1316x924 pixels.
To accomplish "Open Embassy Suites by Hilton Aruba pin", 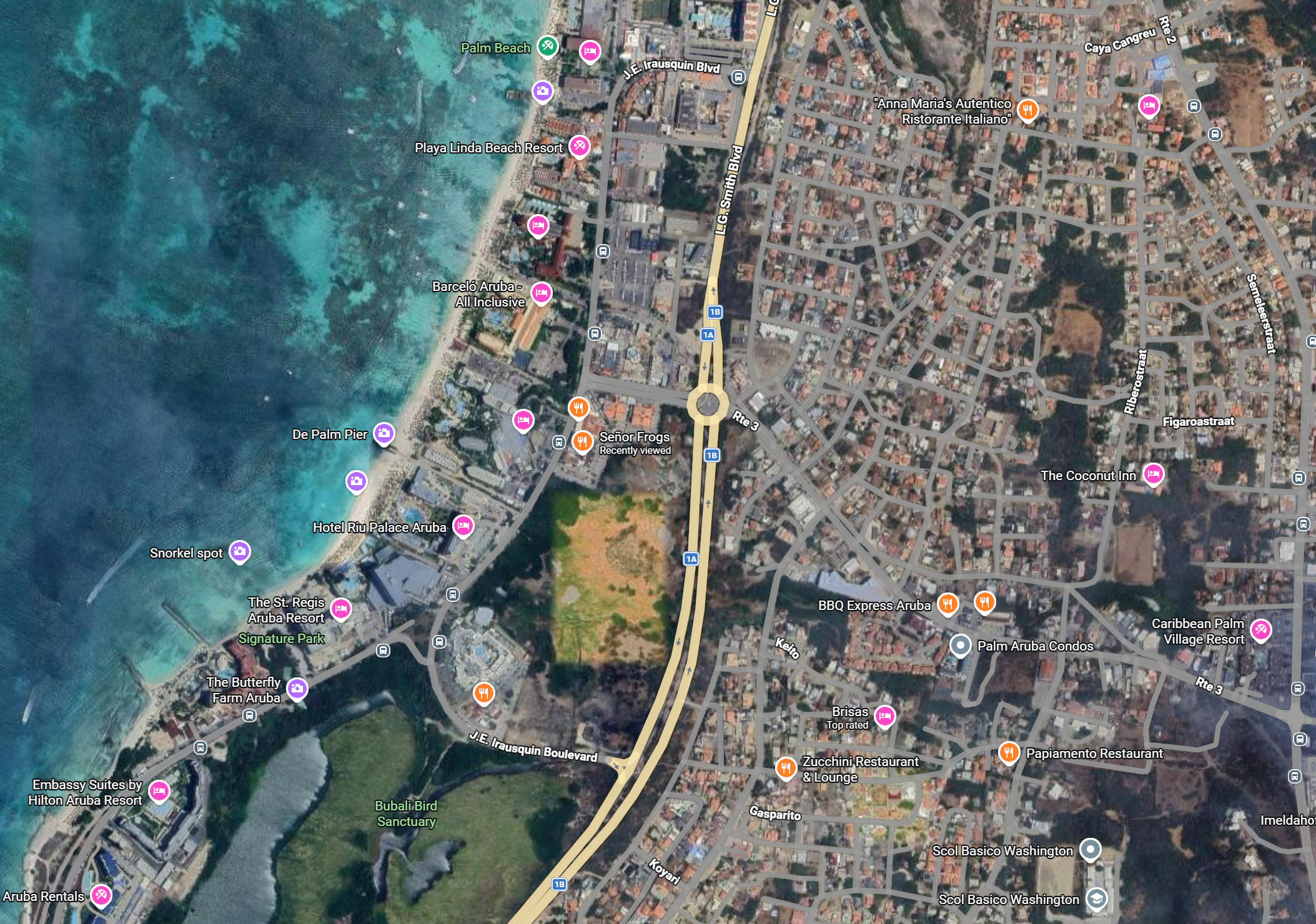I will pos(159,791).
